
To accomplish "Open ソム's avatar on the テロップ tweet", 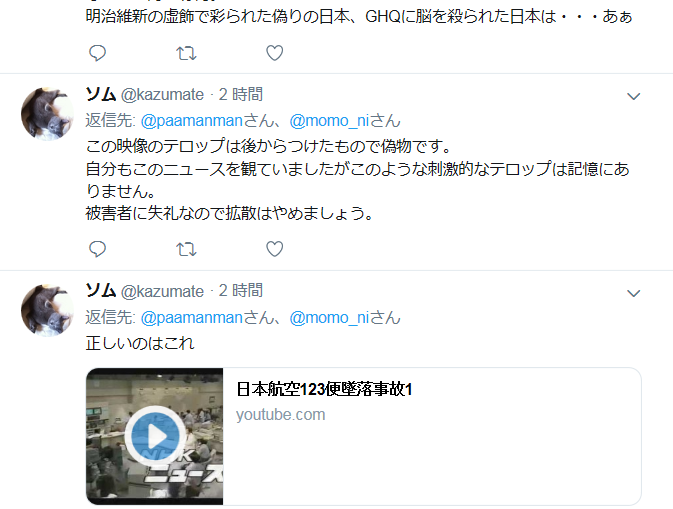I will pos(47,112).
